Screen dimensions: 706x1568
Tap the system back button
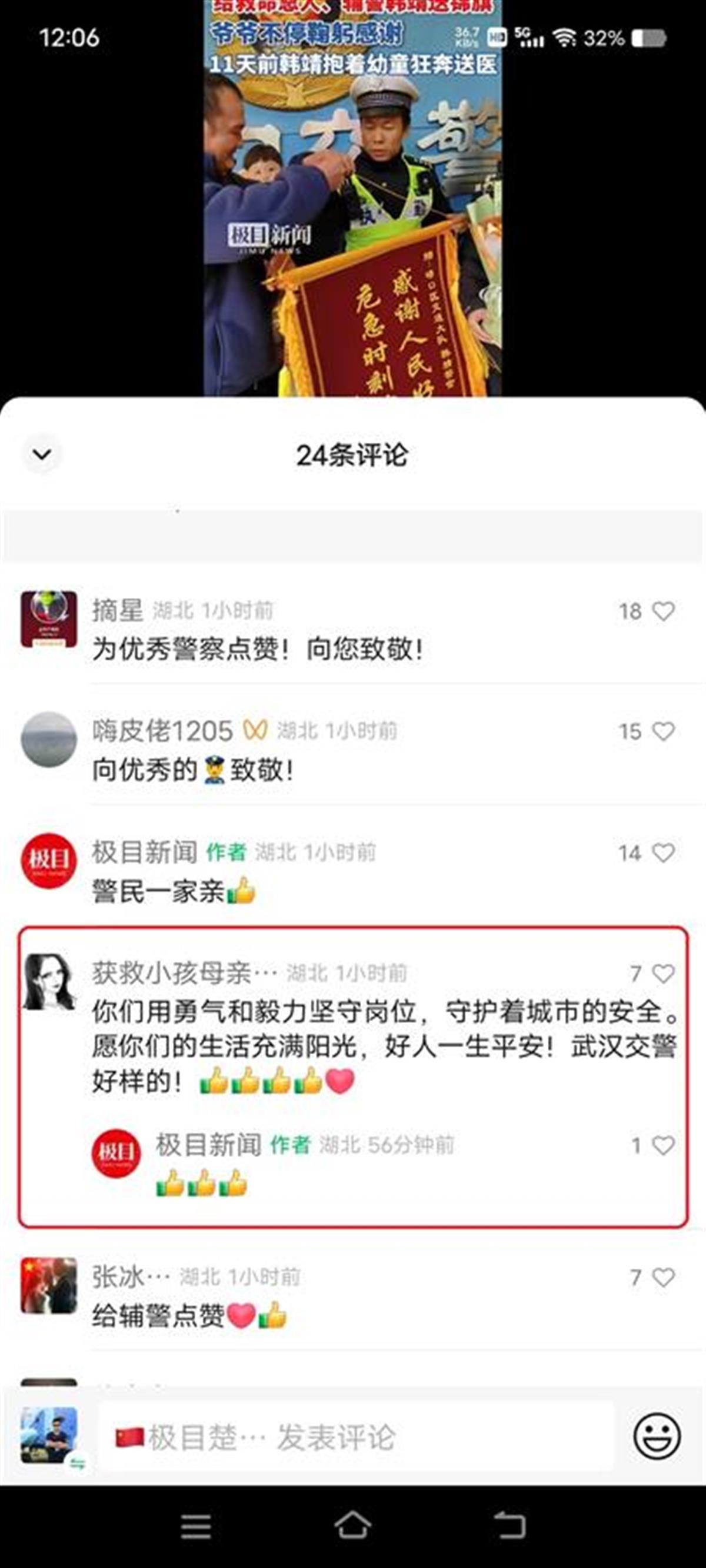(509, 1527)
